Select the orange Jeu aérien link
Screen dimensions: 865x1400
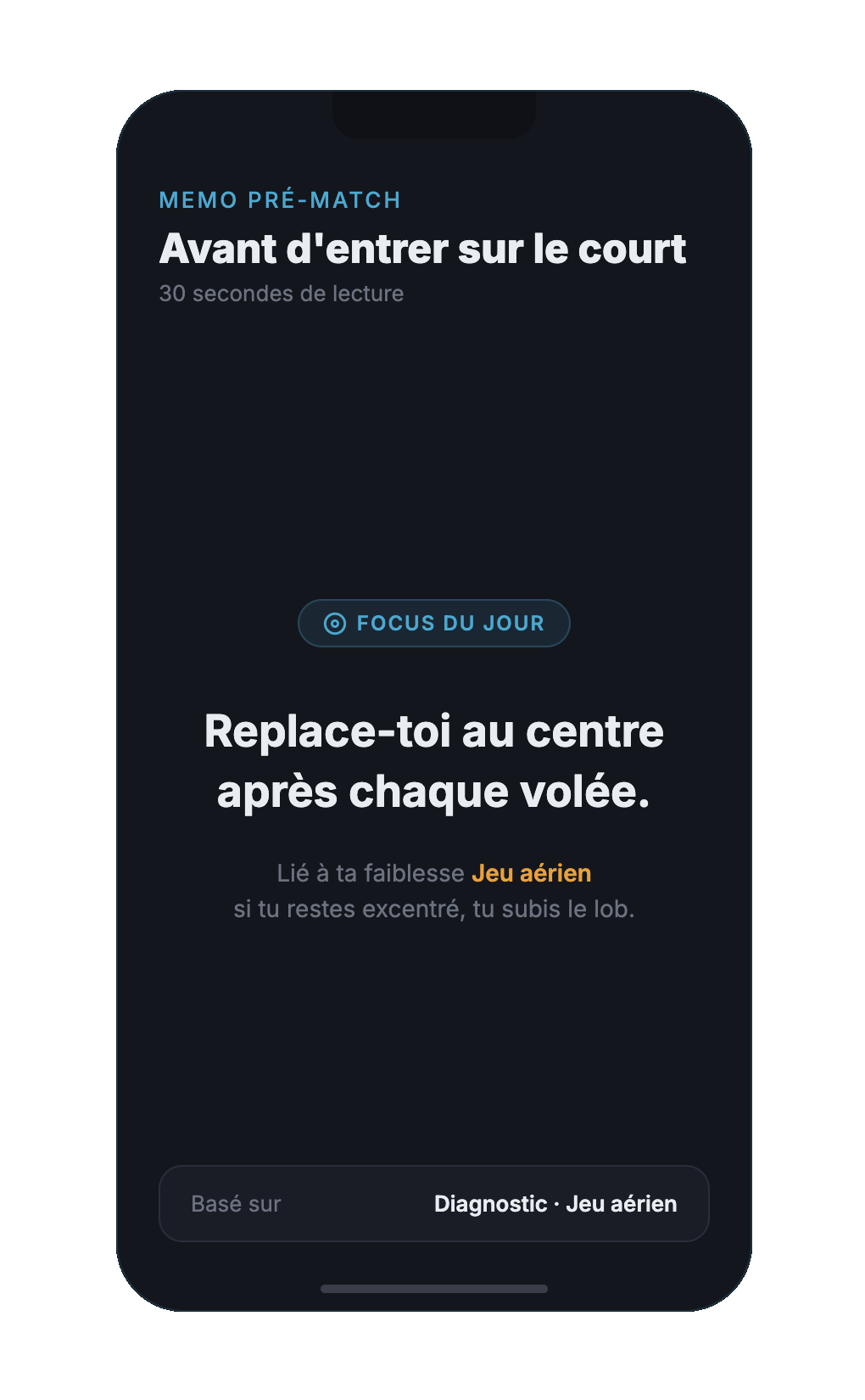point(532,873)
